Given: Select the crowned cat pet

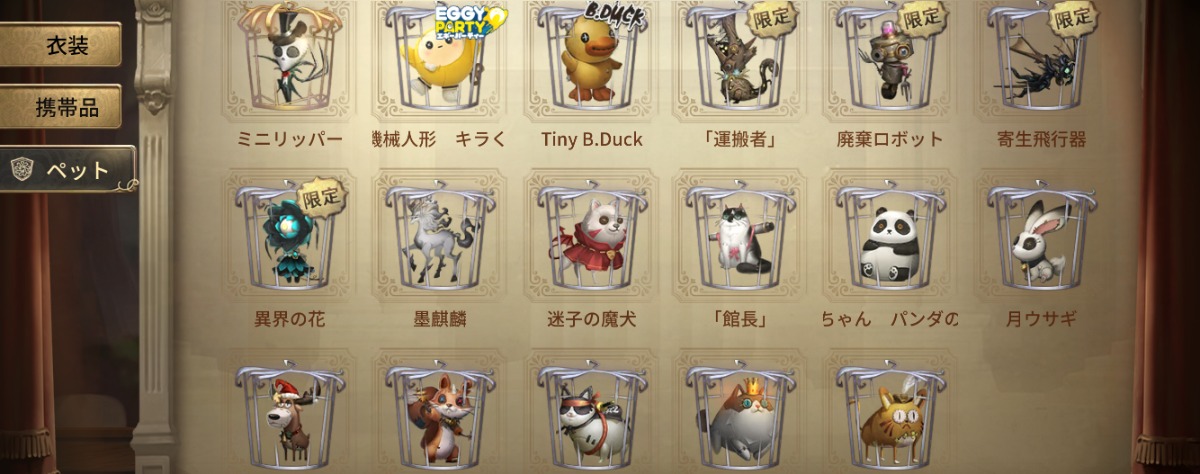Looking at the screenshot, I should 740,415.
